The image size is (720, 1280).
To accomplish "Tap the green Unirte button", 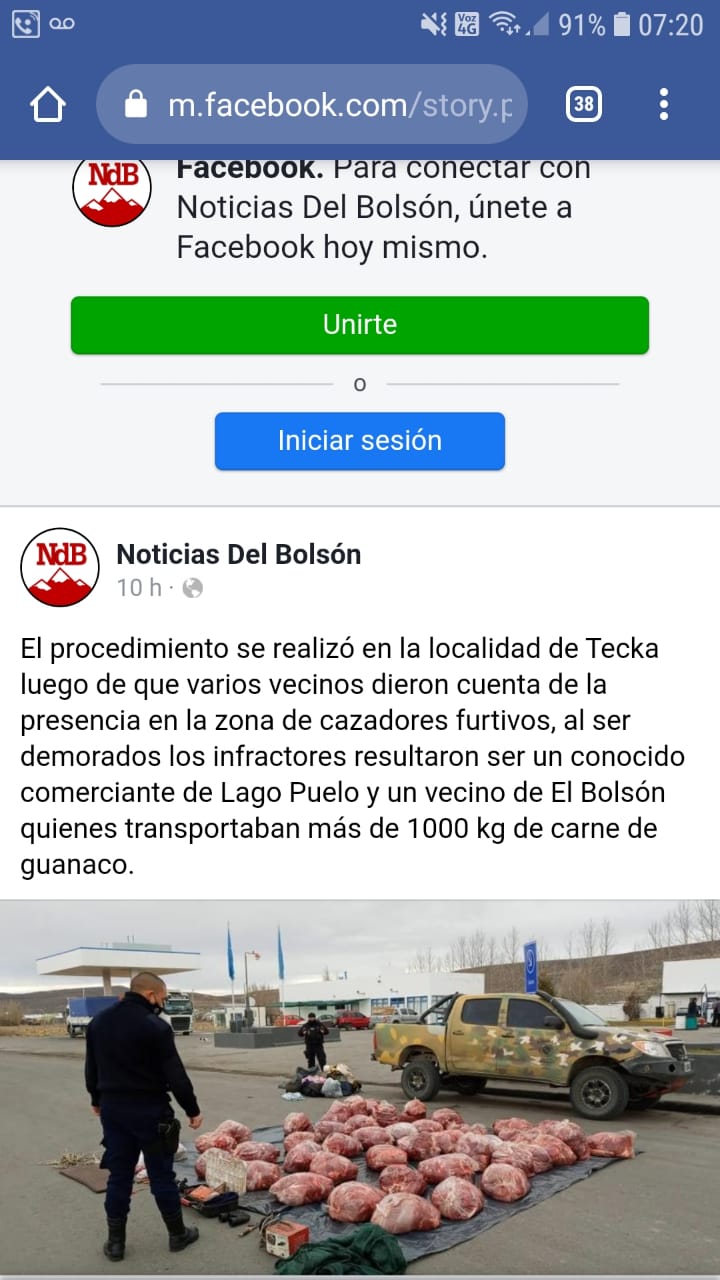I will [x=360, y=325].
